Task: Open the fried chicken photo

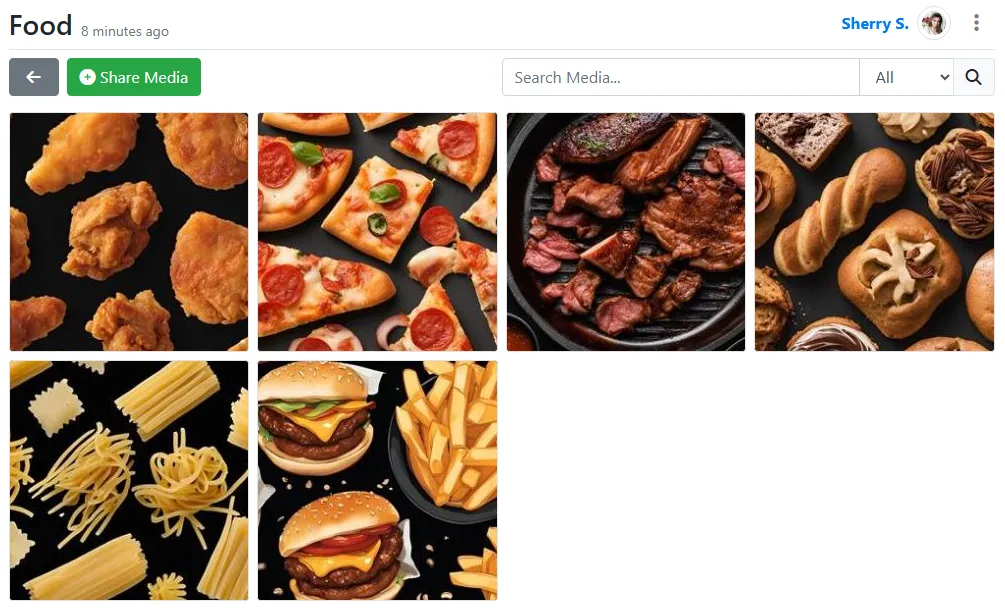Action: [129, 231]
